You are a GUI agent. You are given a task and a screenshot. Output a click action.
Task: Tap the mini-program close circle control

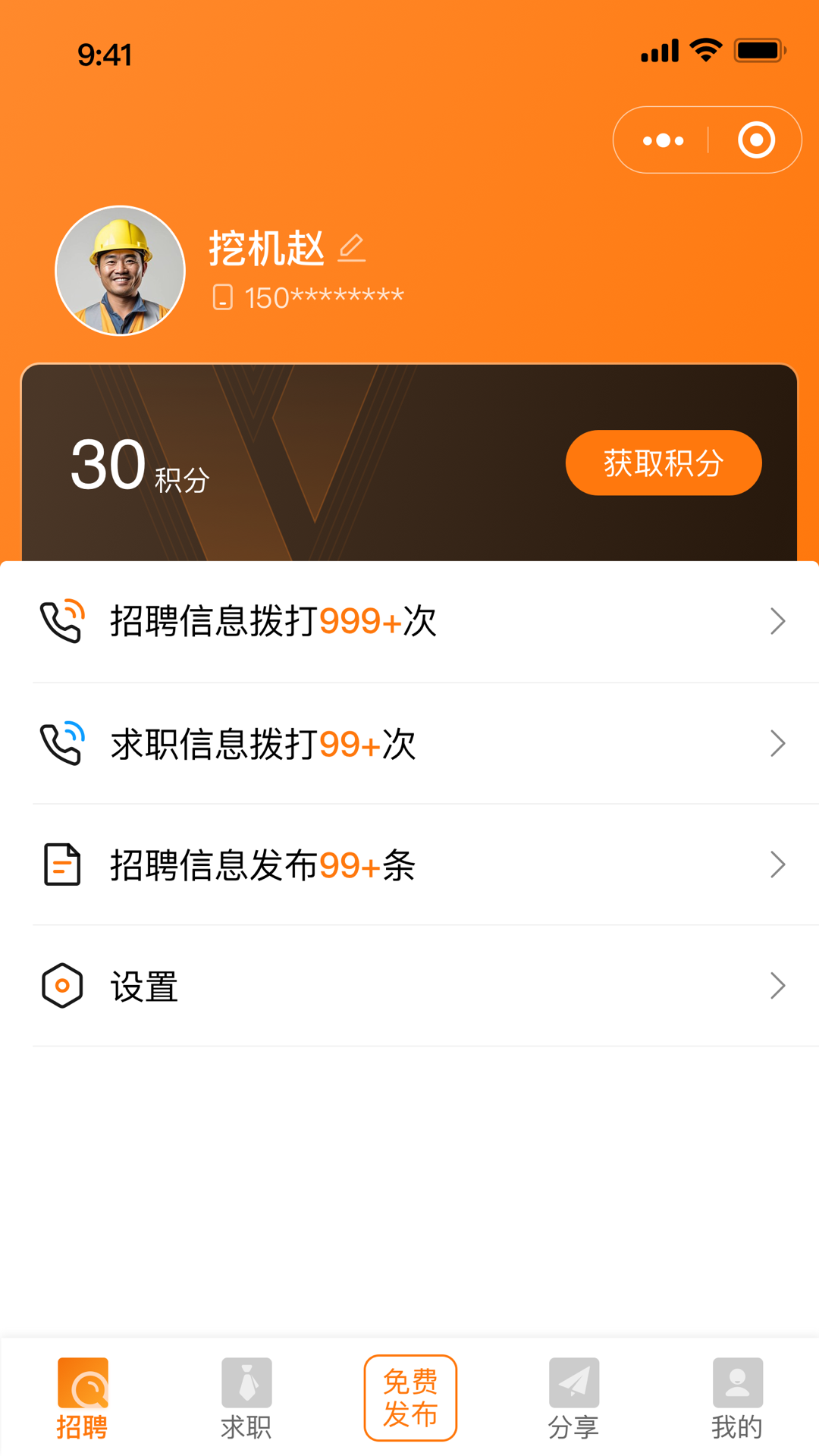tap(755, 140)
